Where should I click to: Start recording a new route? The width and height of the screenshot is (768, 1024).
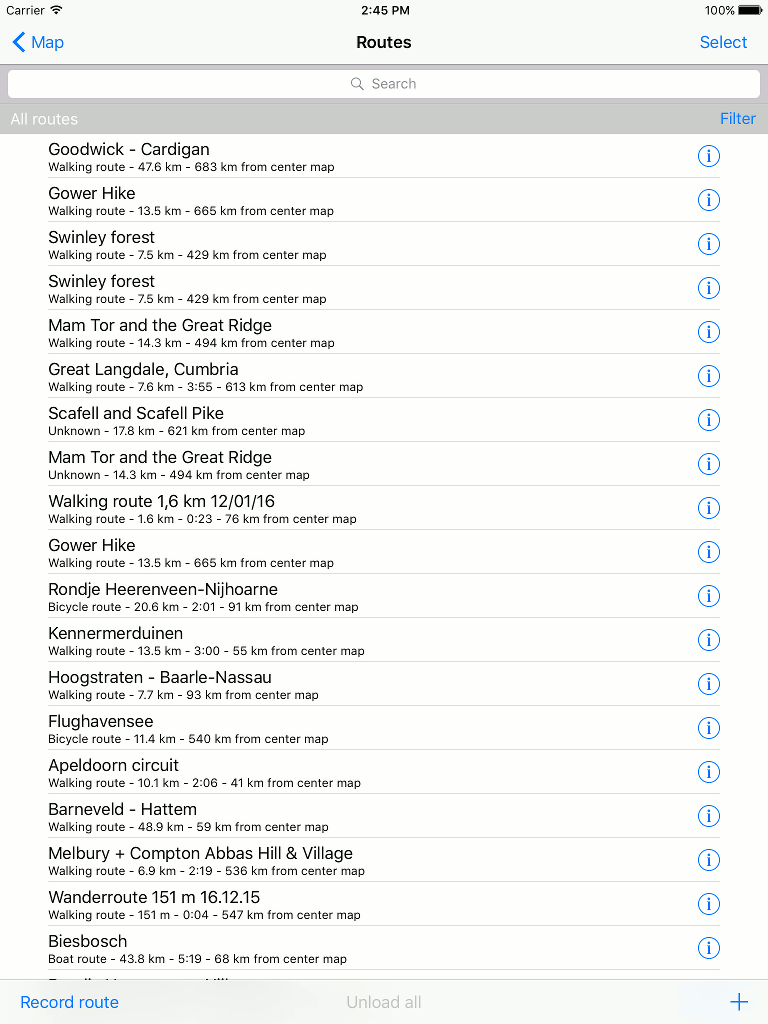[x=69, y=1002]
